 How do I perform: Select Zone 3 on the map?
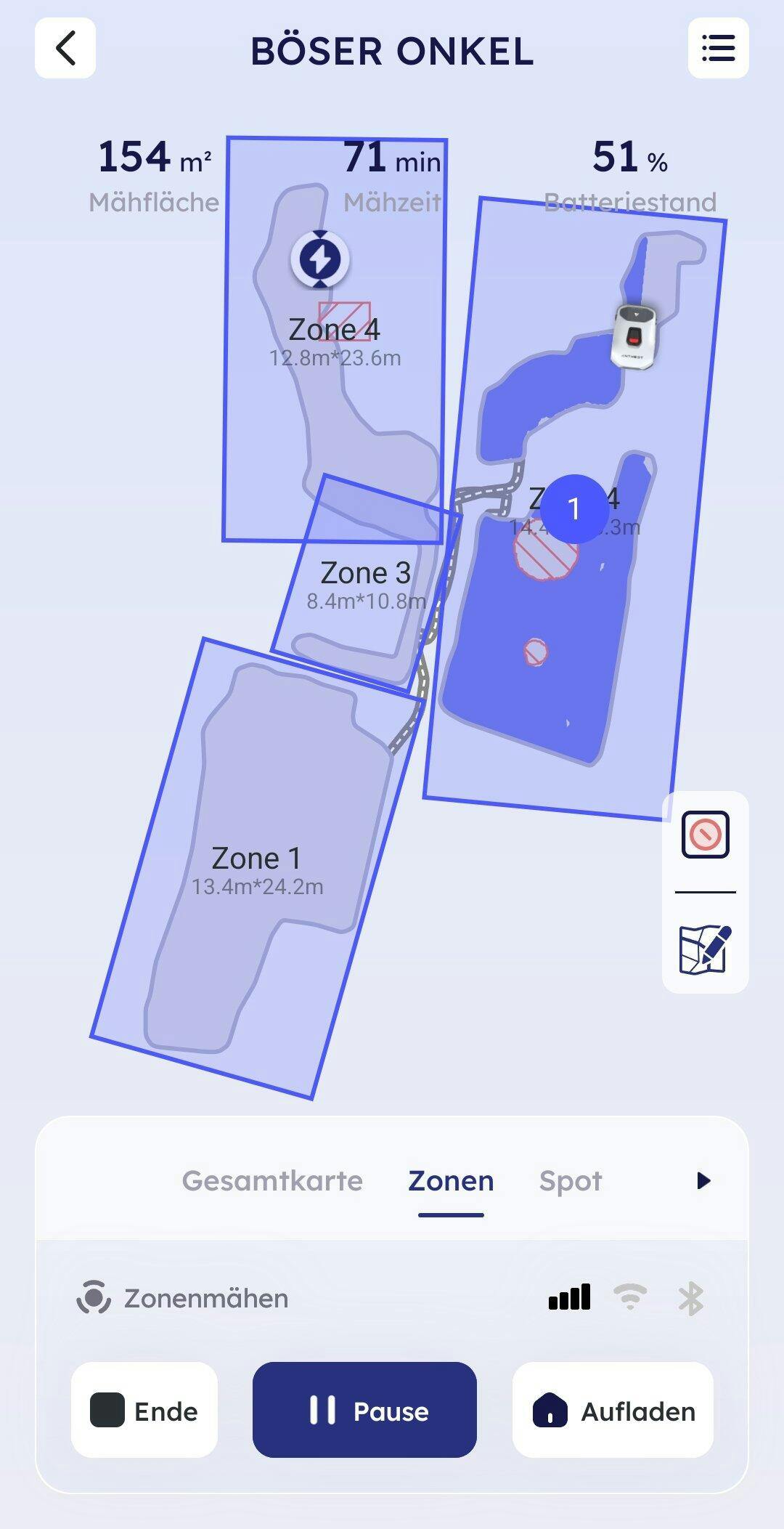point(366,573)
